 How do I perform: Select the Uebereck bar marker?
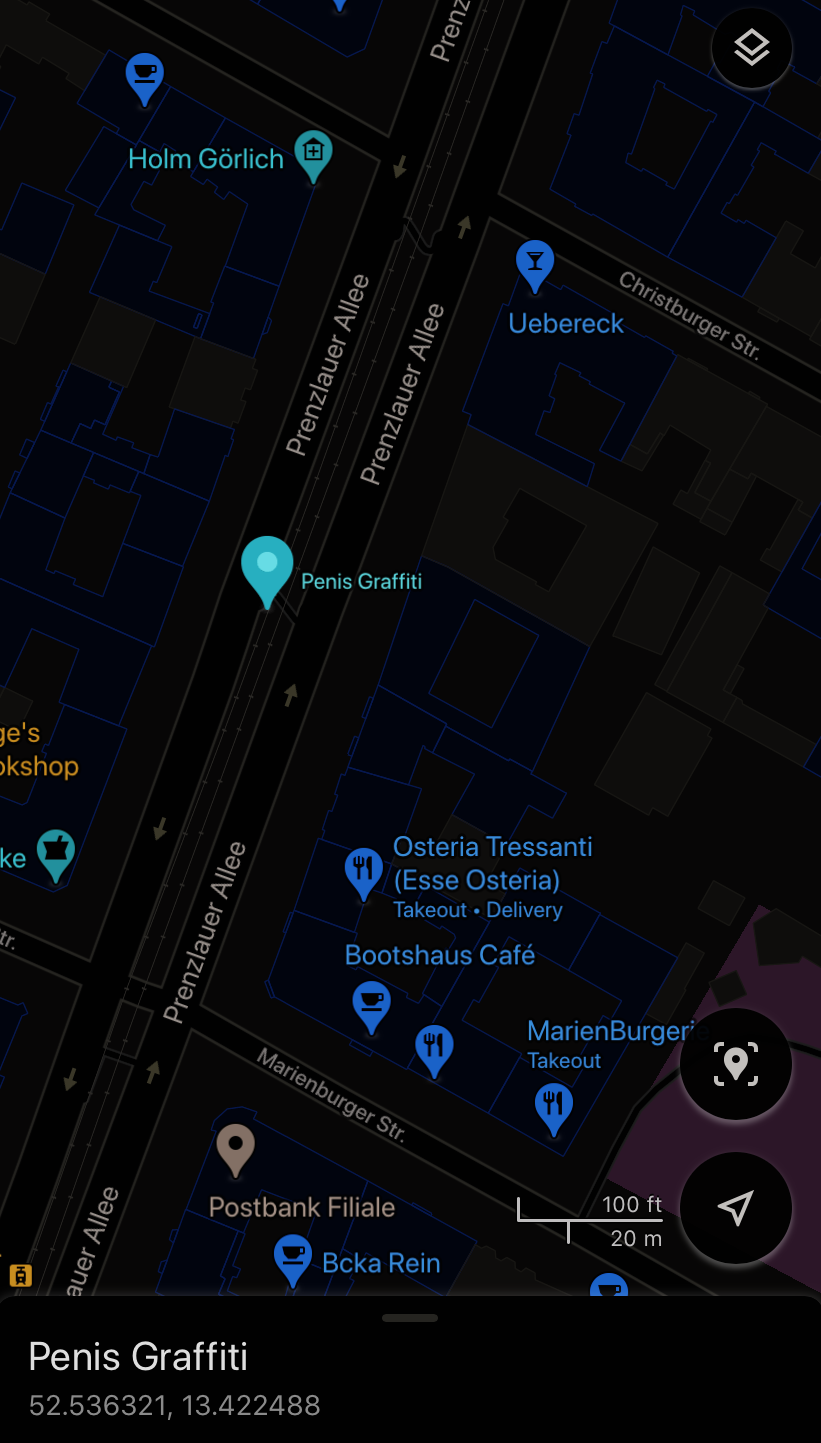[x=535, y=266]
